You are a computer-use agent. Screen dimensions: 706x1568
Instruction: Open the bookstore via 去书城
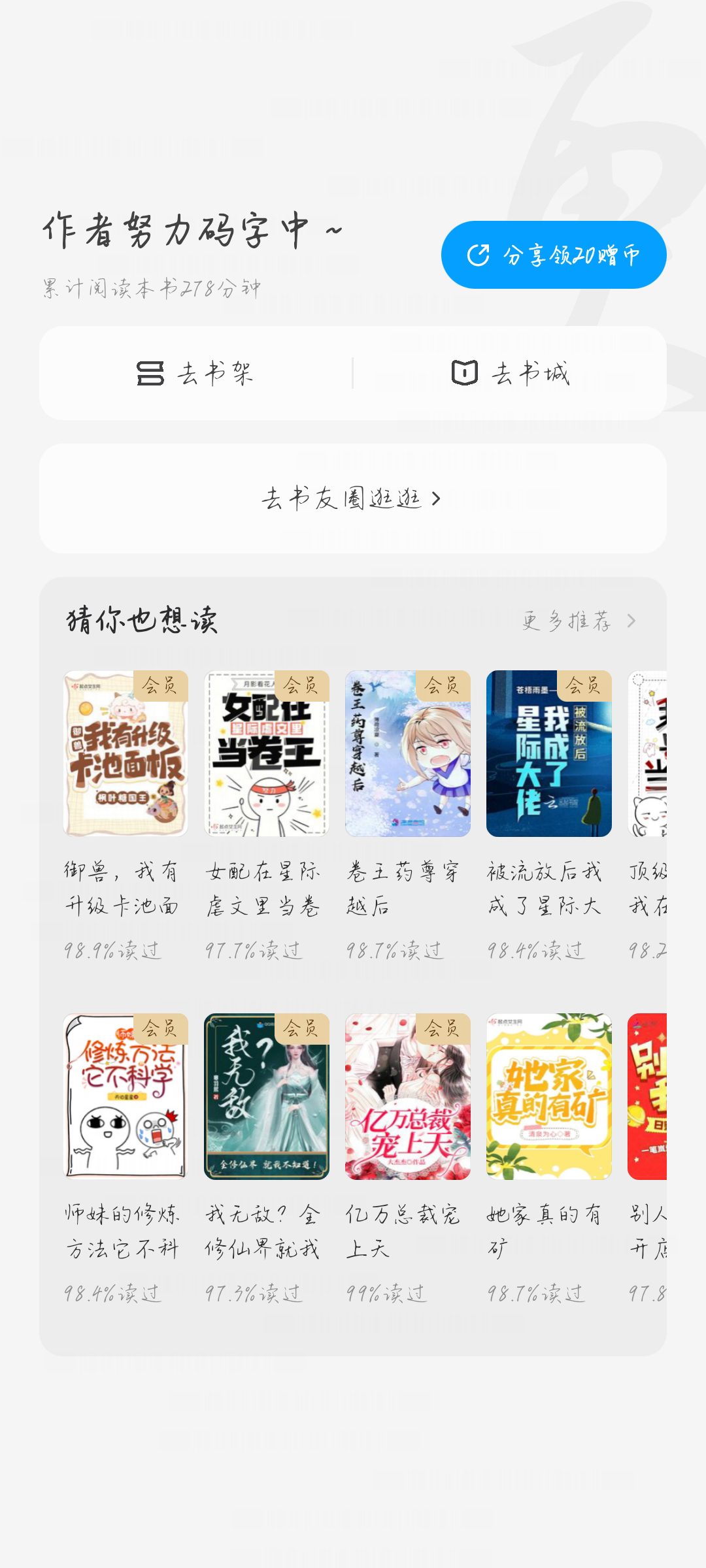point(511,373)
